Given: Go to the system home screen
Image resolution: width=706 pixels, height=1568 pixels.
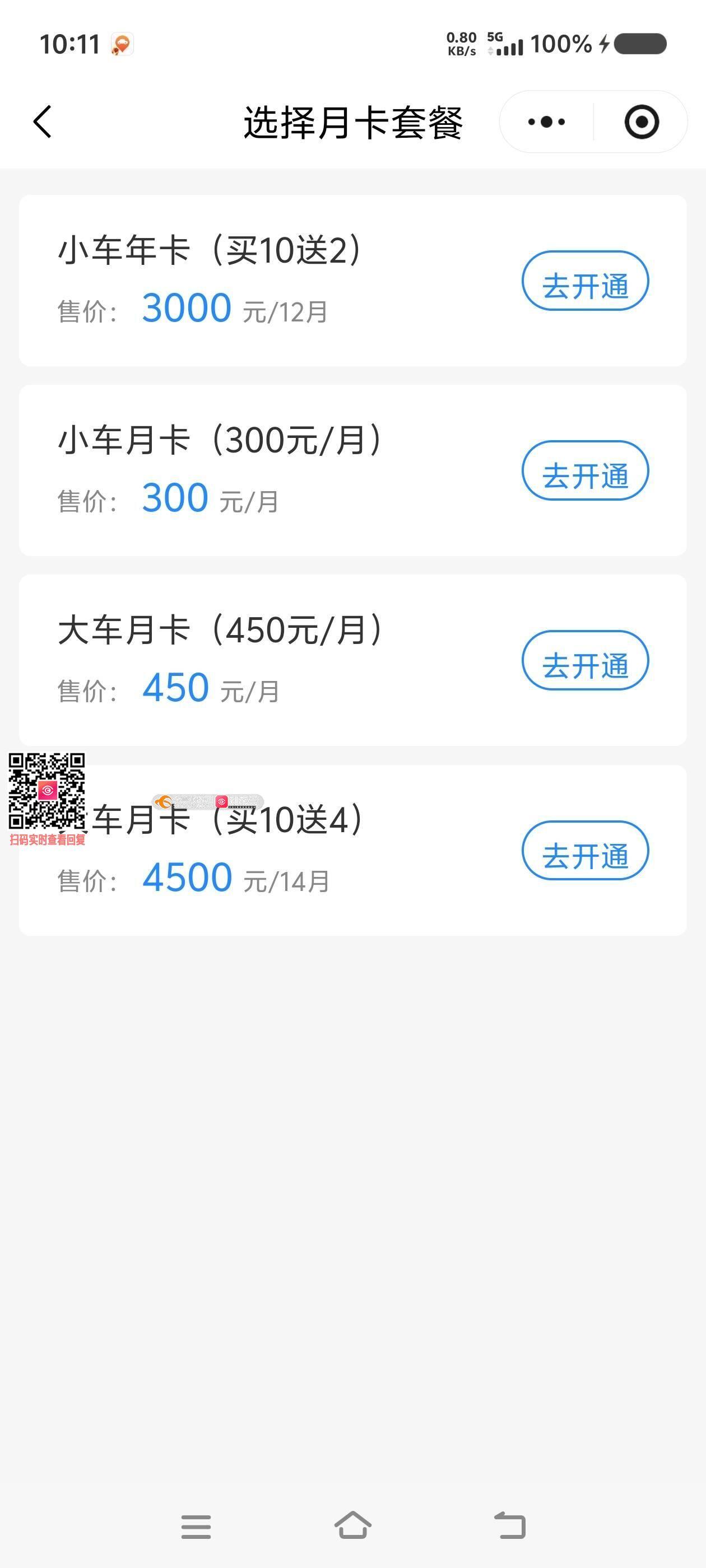Looking at the screenshot, I should pos(352,1525).
